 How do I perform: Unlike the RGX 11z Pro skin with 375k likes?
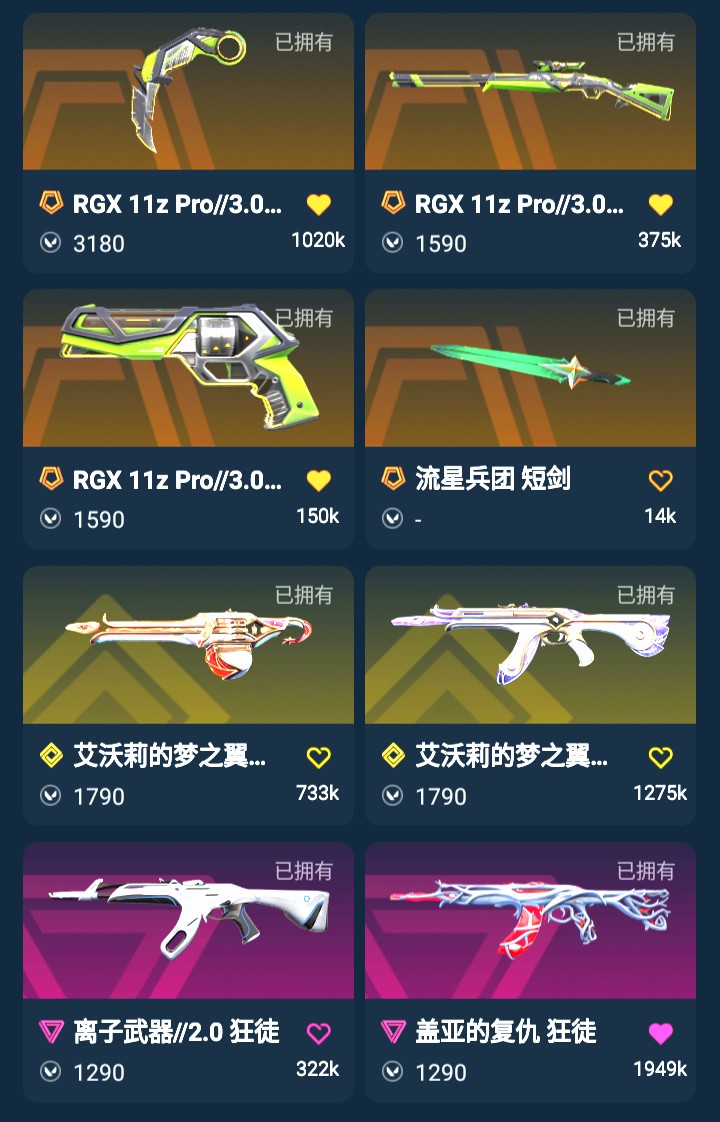[x=660, y=205]
